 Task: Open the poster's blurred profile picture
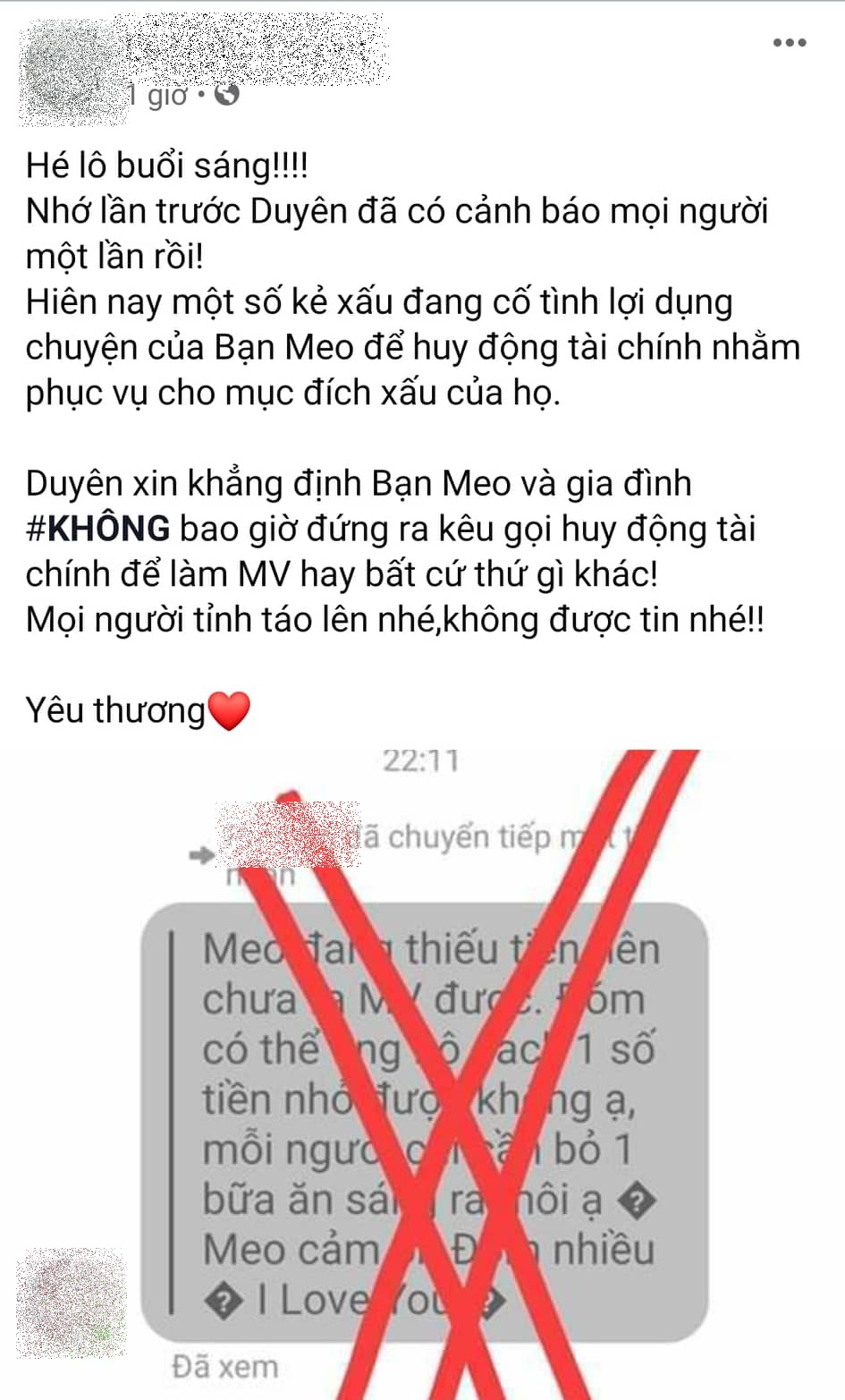point(67,72)
